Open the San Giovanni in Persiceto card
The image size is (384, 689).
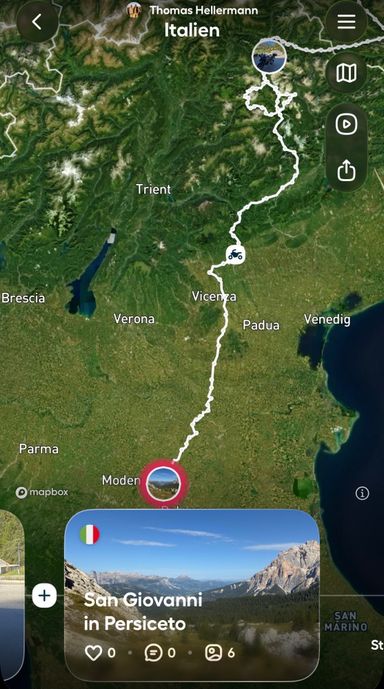[x=192, y=595]
